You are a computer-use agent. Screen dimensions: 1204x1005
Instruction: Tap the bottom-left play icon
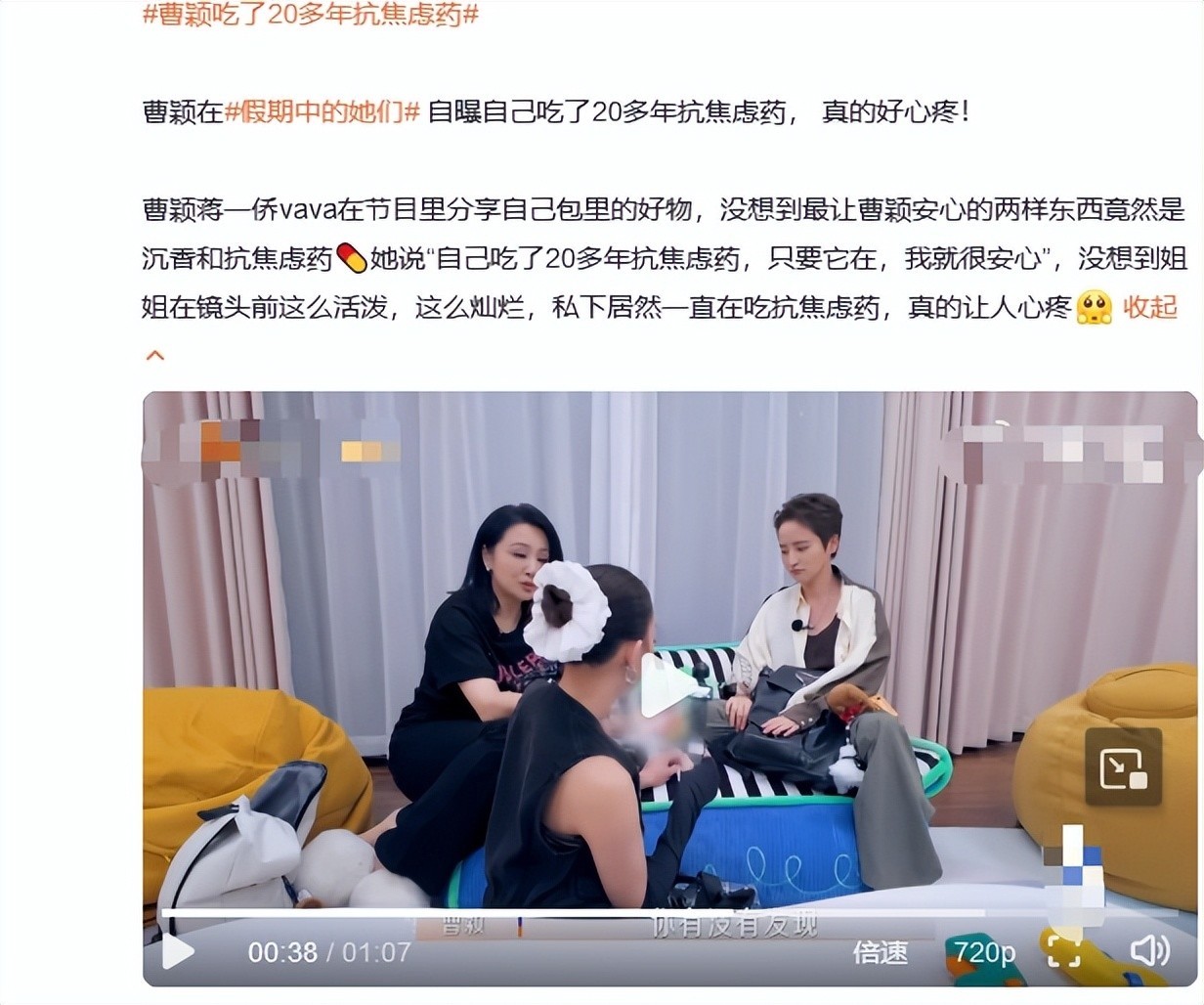(x=178, y=951)
